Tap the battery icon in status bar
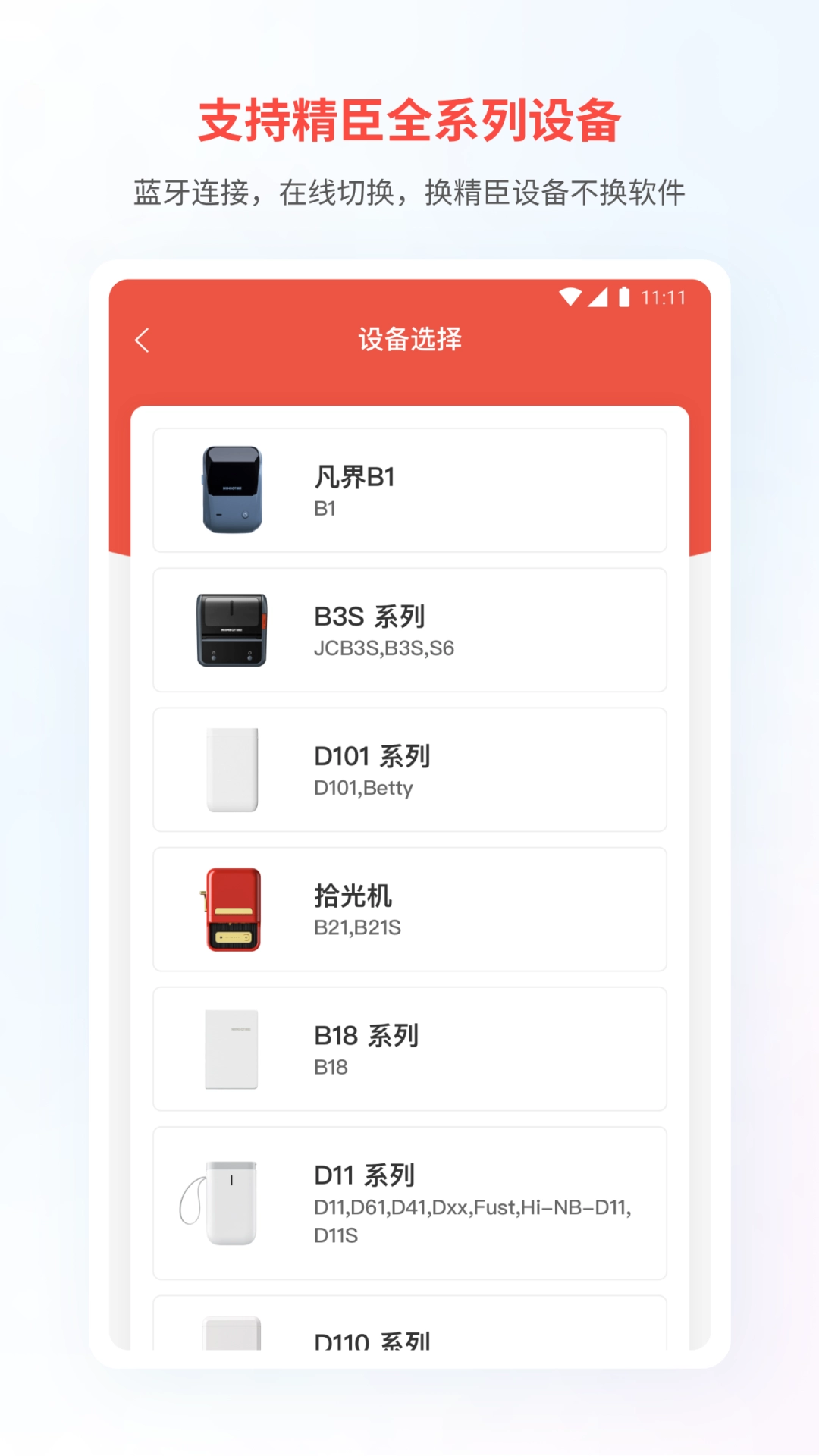Screen dimensions: 819x1456 (x=624, y=299)
